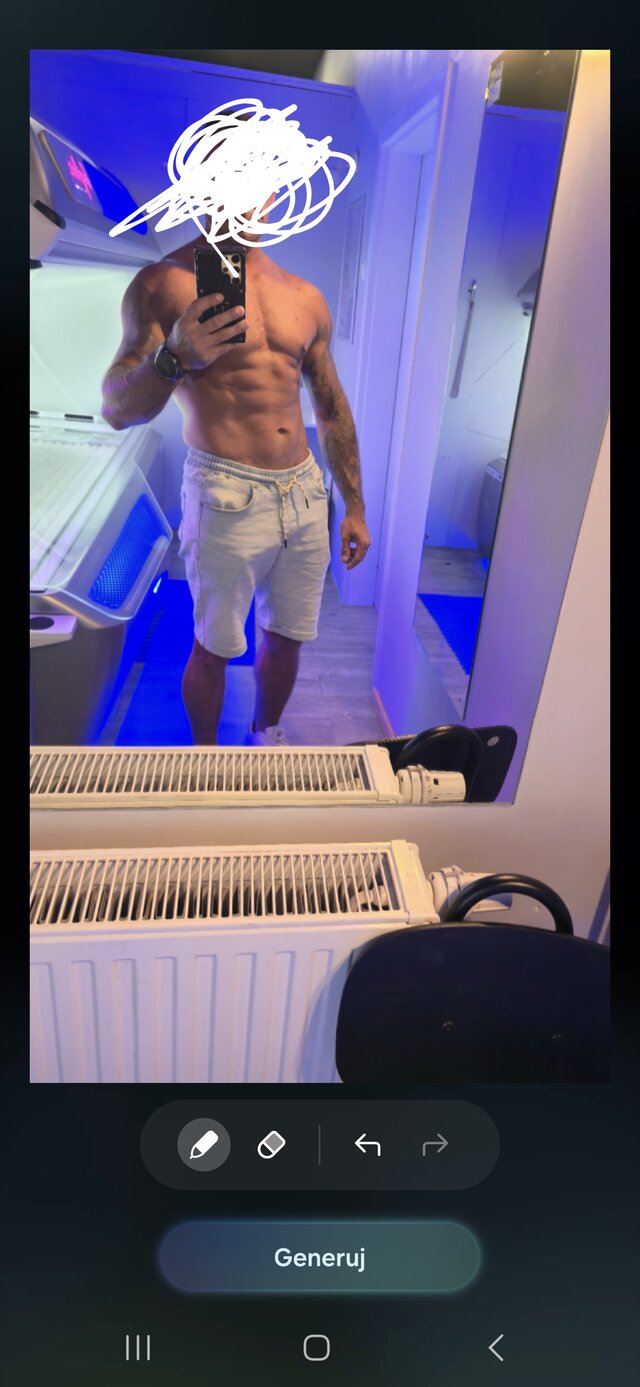Viewport: 640px width, 1387px height.
Task: Return to the home screen
Action: tap(317, 1347)
